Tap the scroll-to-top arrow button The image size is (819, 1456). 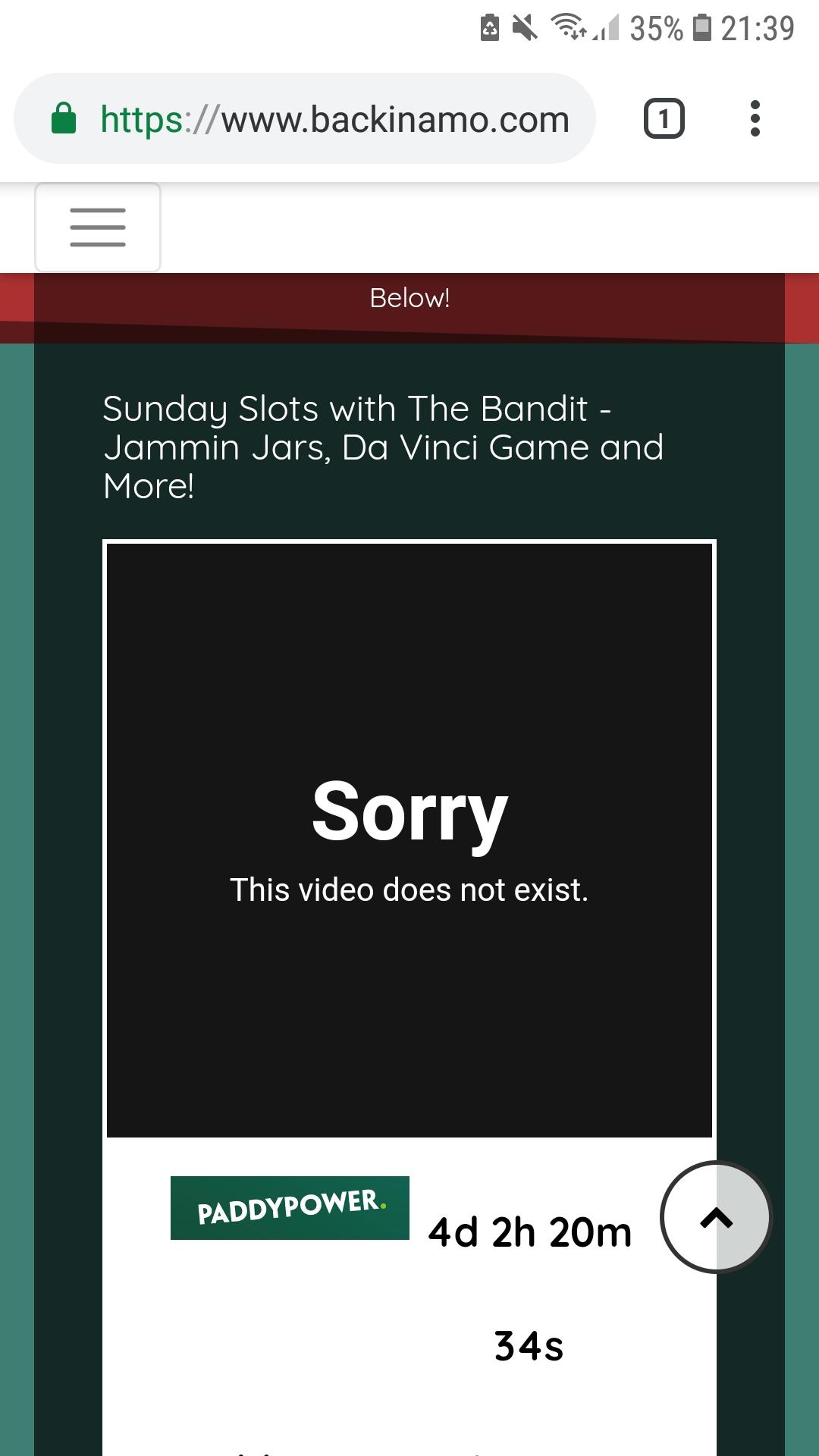(x=716, y=1217)
